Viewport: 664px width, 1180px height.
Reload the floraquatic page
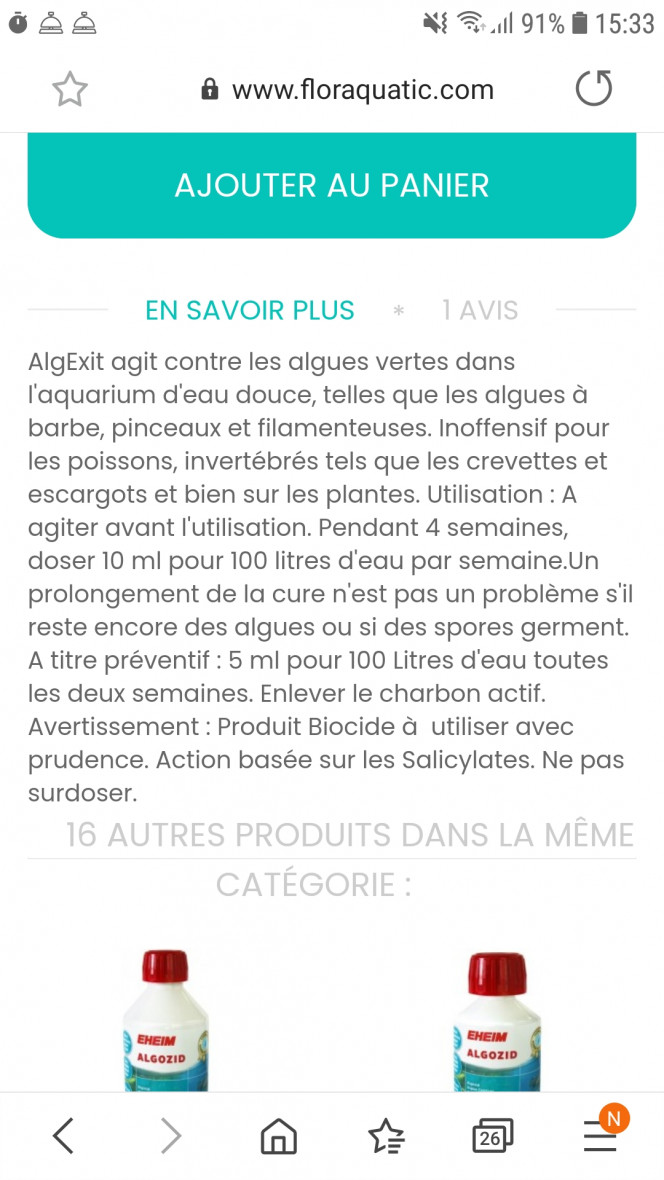(x=594, y=89)
